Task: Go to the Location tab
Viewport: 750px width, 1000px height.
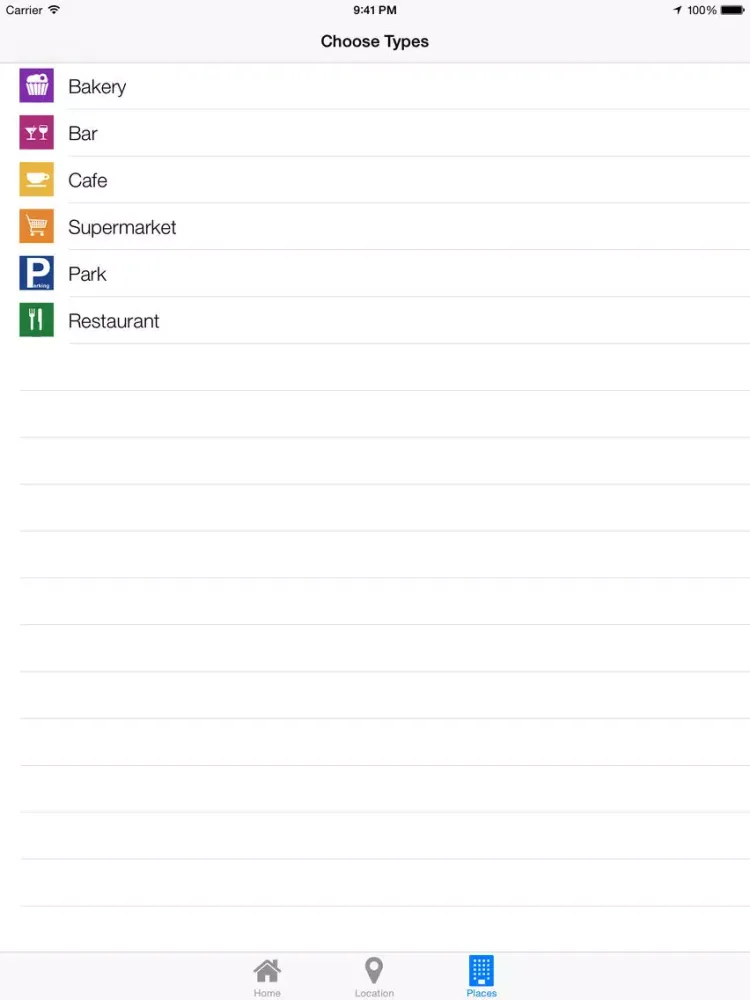Action: tap(374, 977)
